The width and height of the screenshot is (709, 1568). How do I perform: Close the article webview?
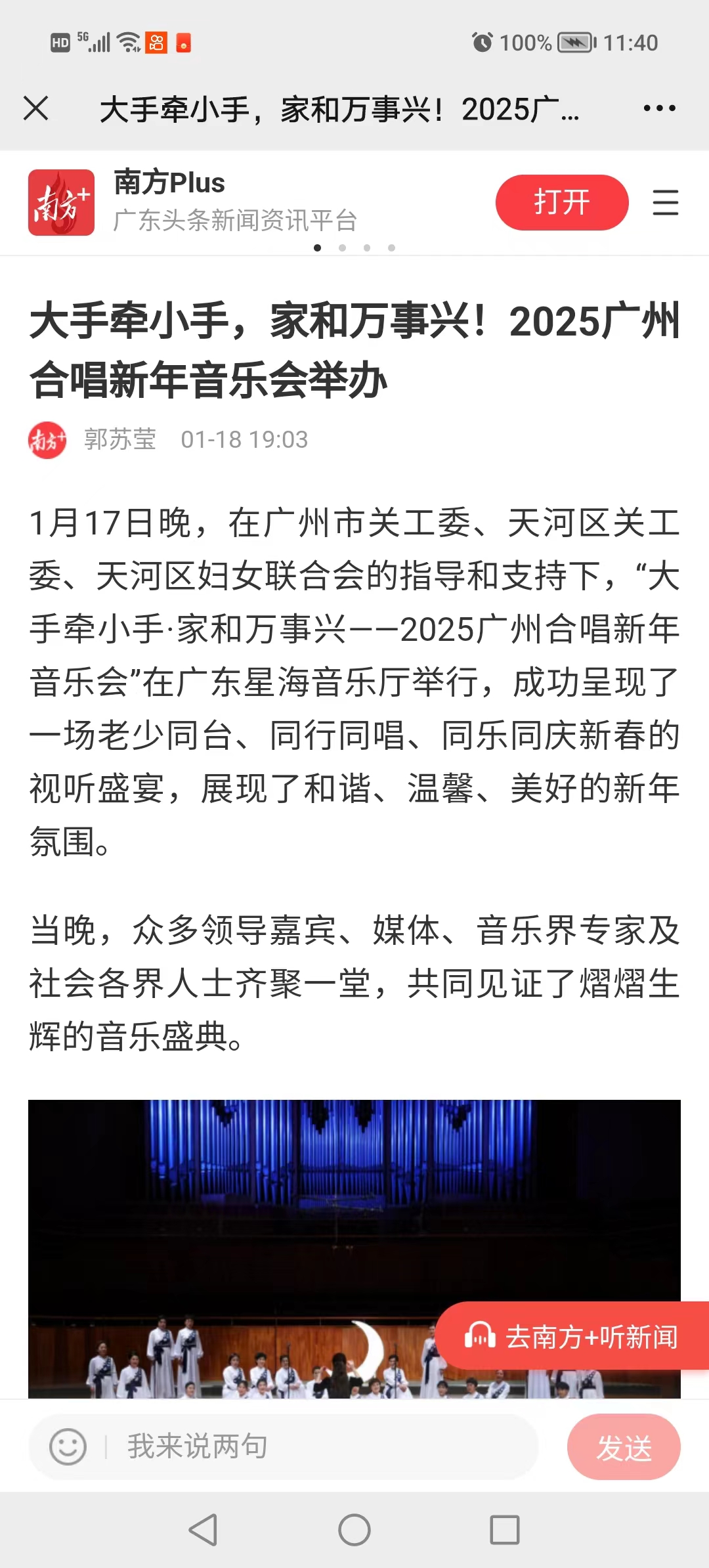point(36,108)
